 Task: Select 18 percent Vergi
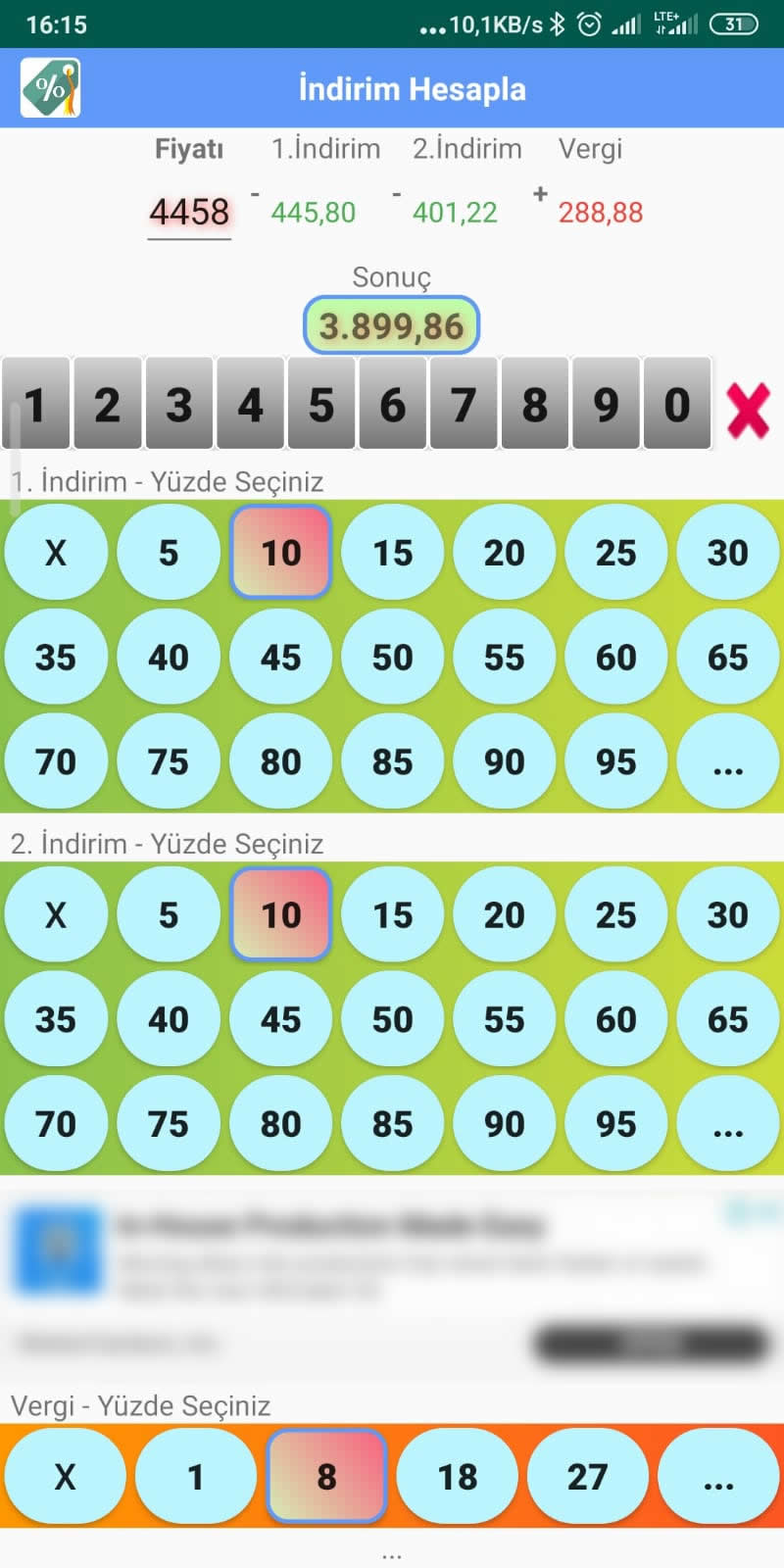click(458, 1476)
